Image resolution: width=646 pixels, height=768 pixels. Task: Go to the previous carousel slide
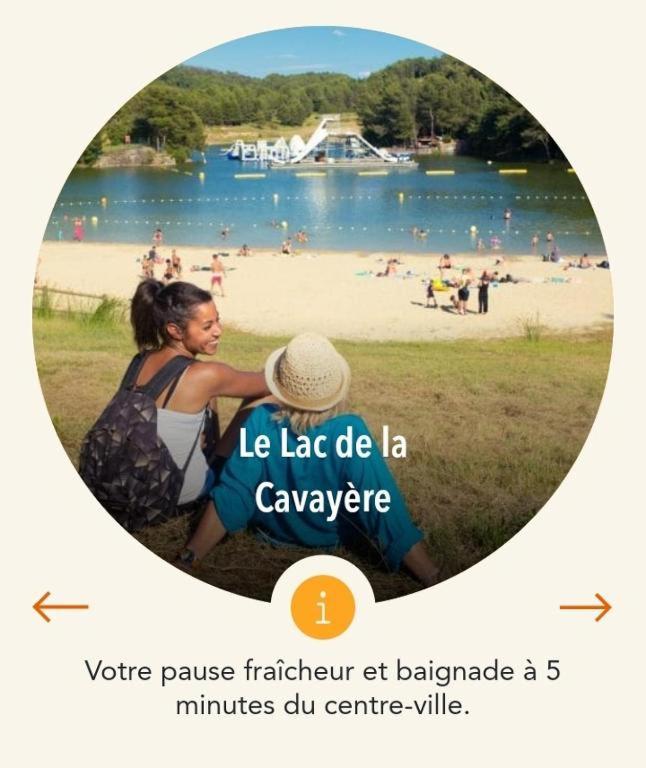pyautogui.click(x=60, y=606)
